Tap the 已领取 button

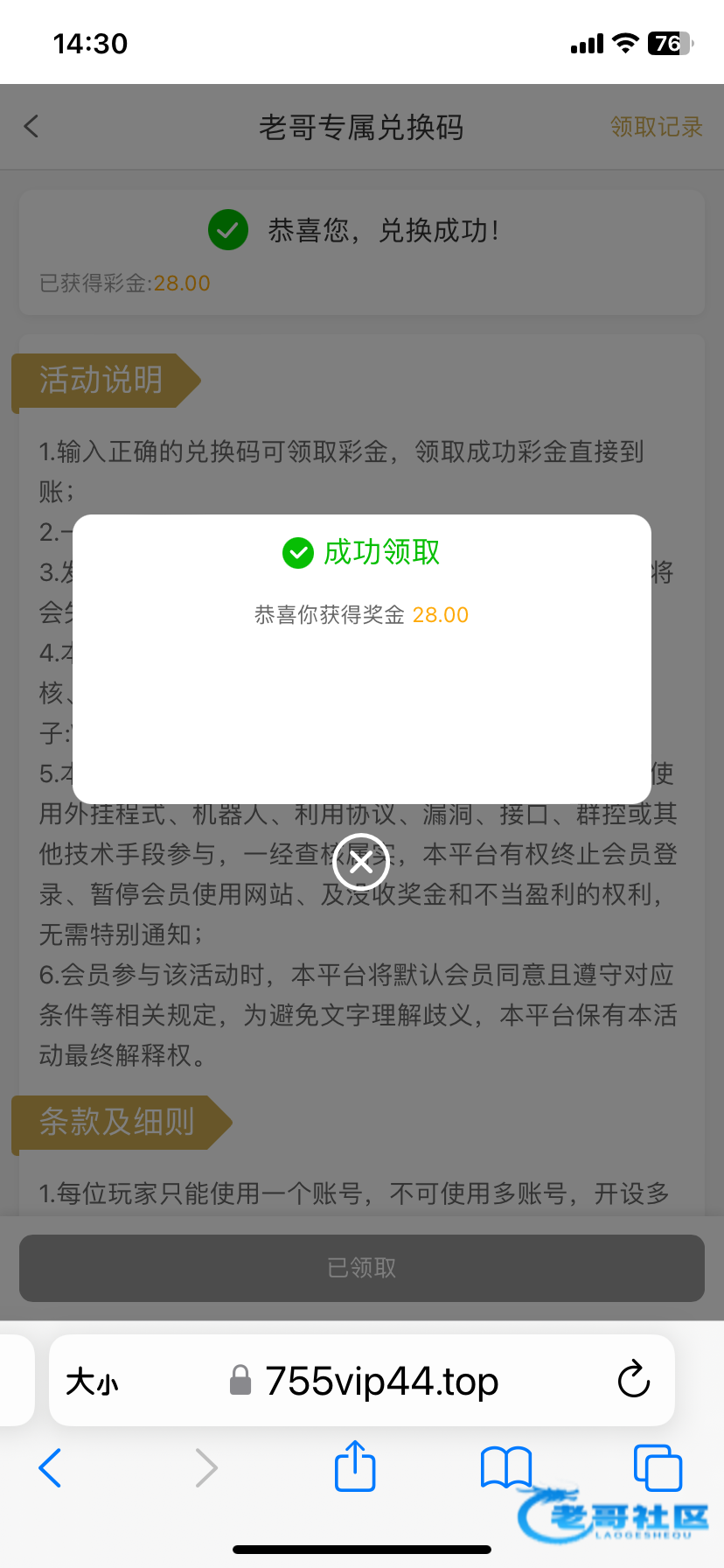361,1268
